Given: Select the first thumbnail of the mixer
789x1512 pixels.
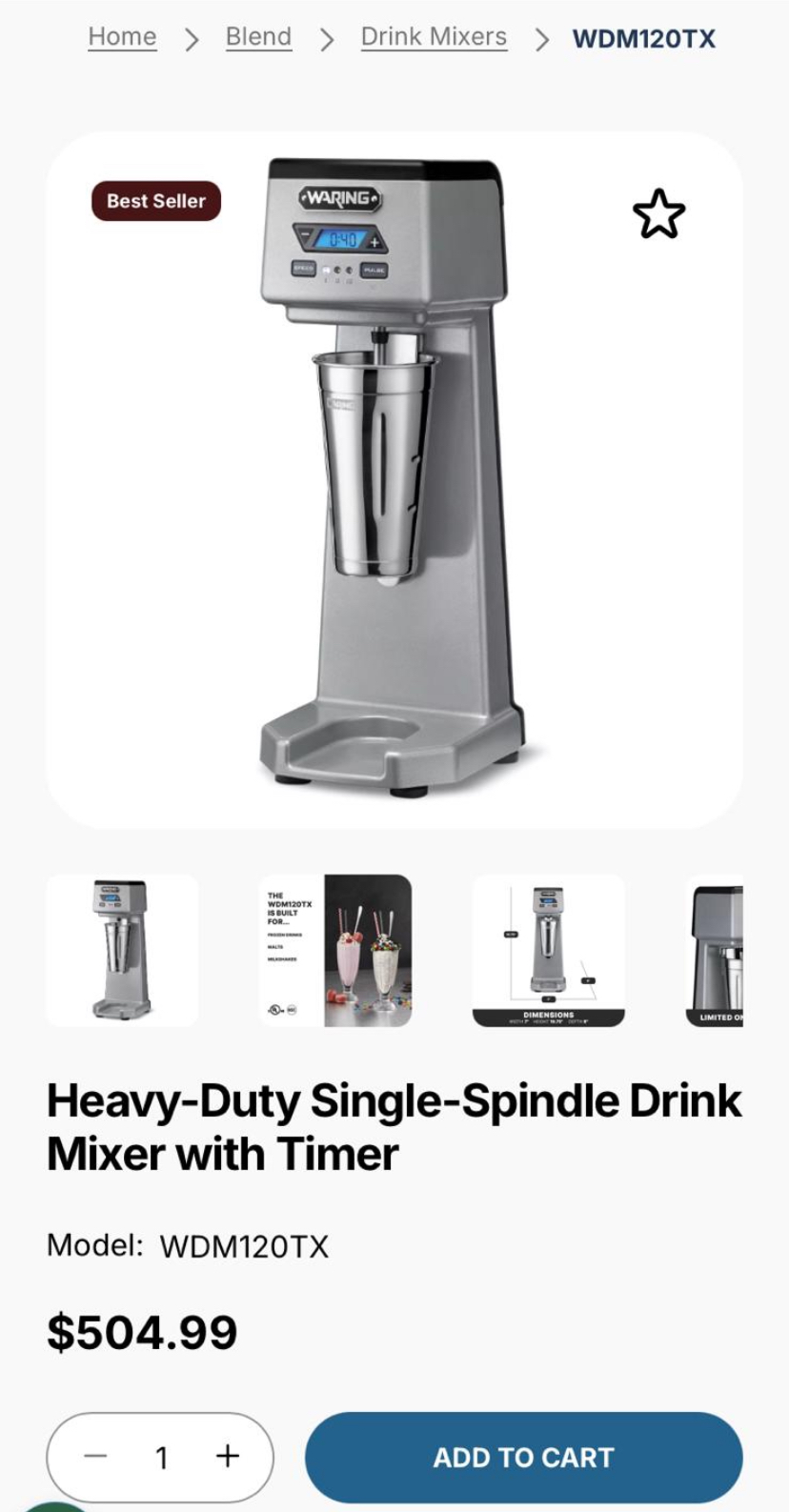Looking at the screenshot, I should coord(122,950).
